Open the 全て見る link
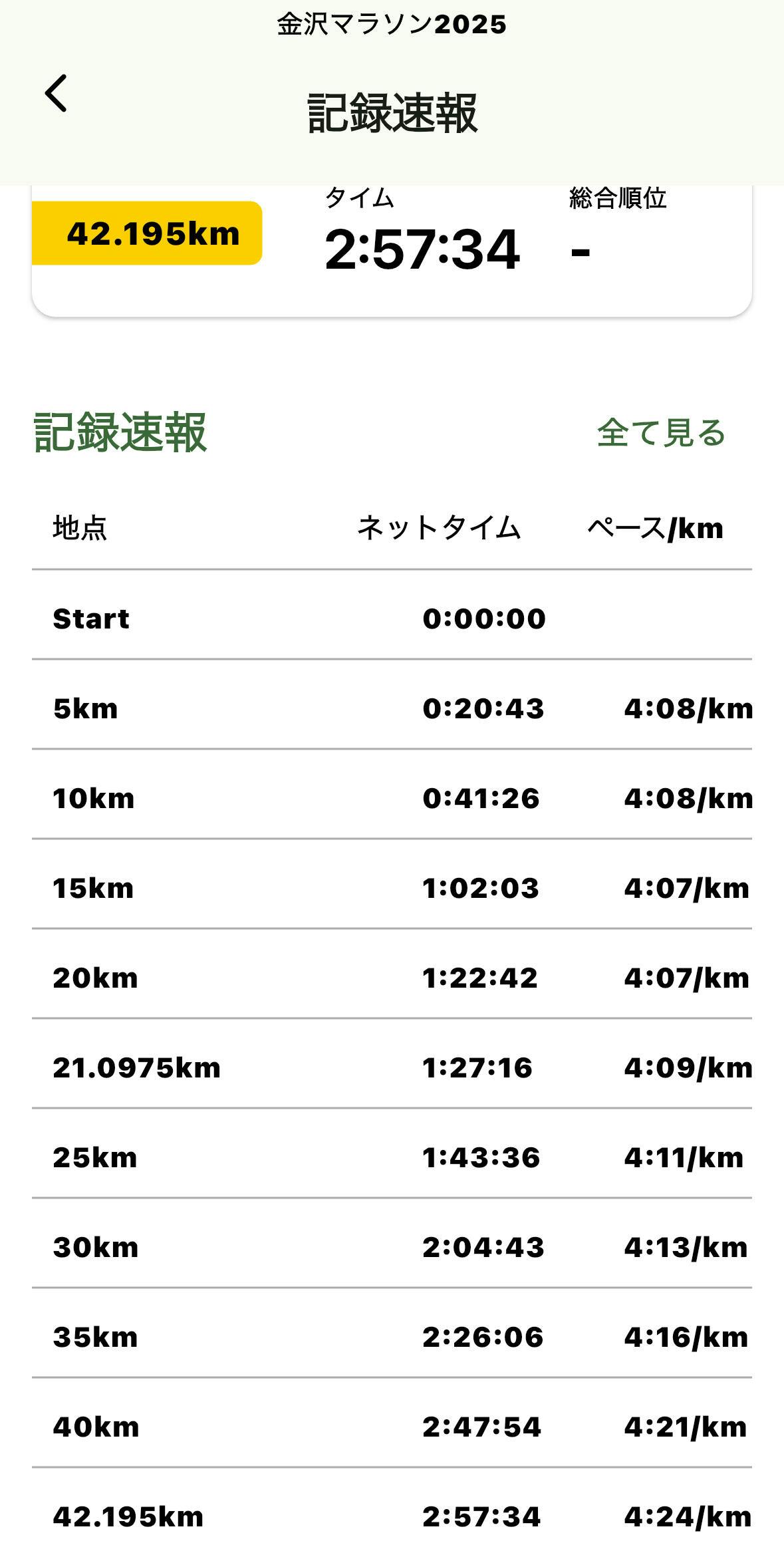The image size is (784, 1553). [x=660, y=433]
